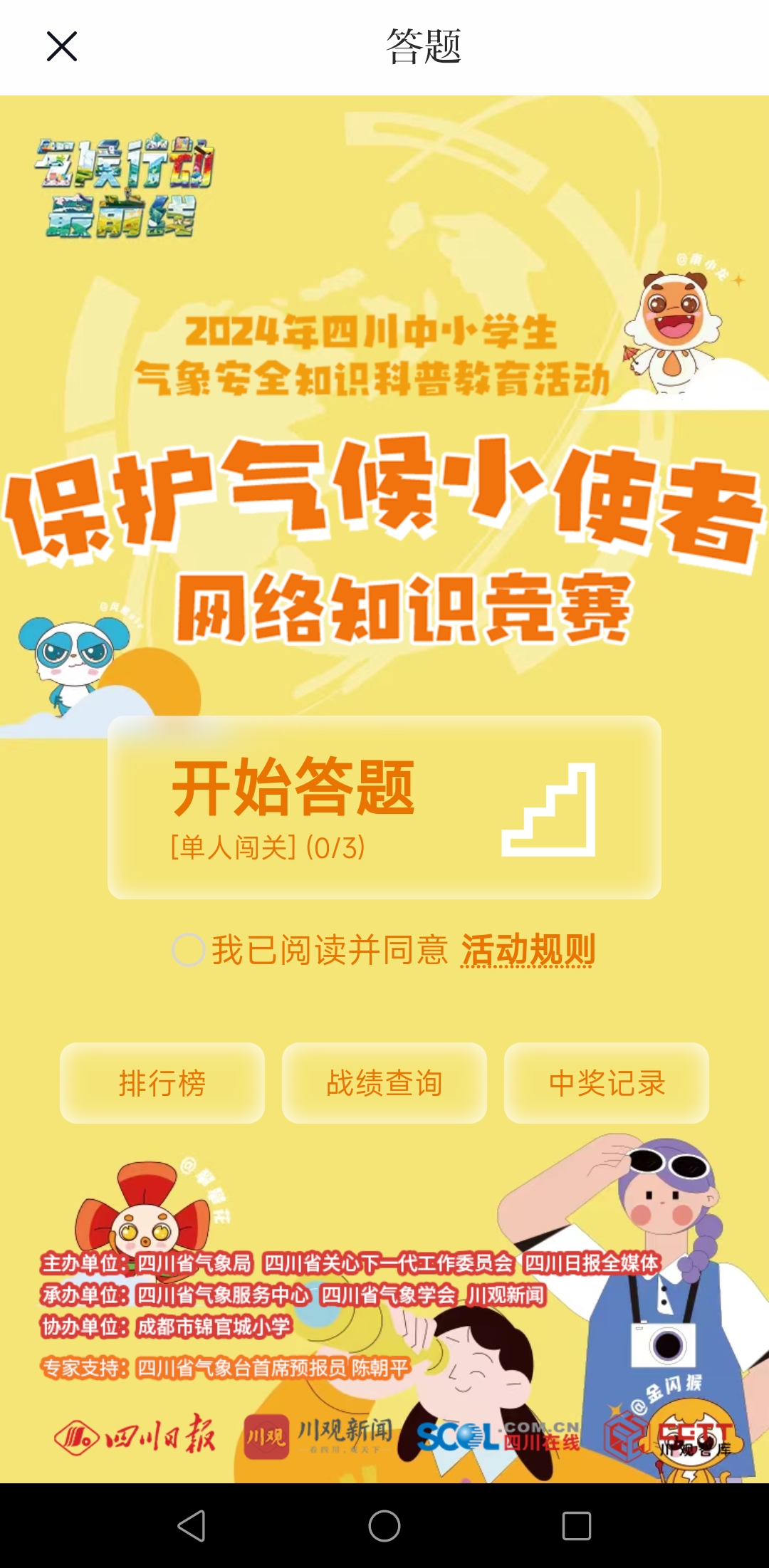Open 战绩查询 results lookup

[x=384, y=1083]
